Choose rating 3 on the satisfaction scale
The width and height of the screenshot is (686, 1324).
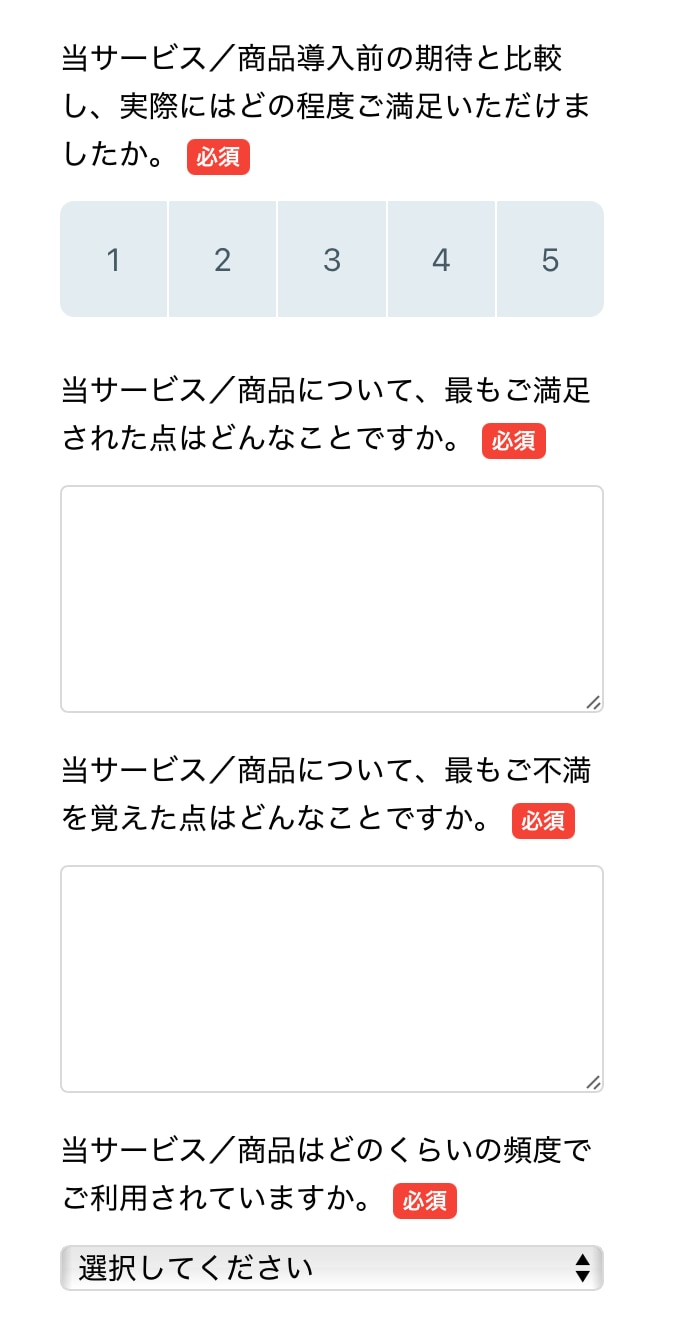(332, 260)
